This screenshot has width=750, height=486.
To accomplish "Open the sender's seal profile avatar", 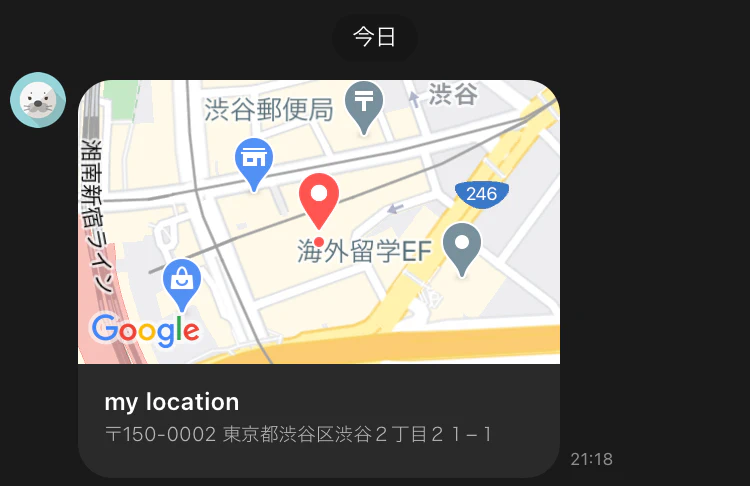I will [x=38, y=100].
